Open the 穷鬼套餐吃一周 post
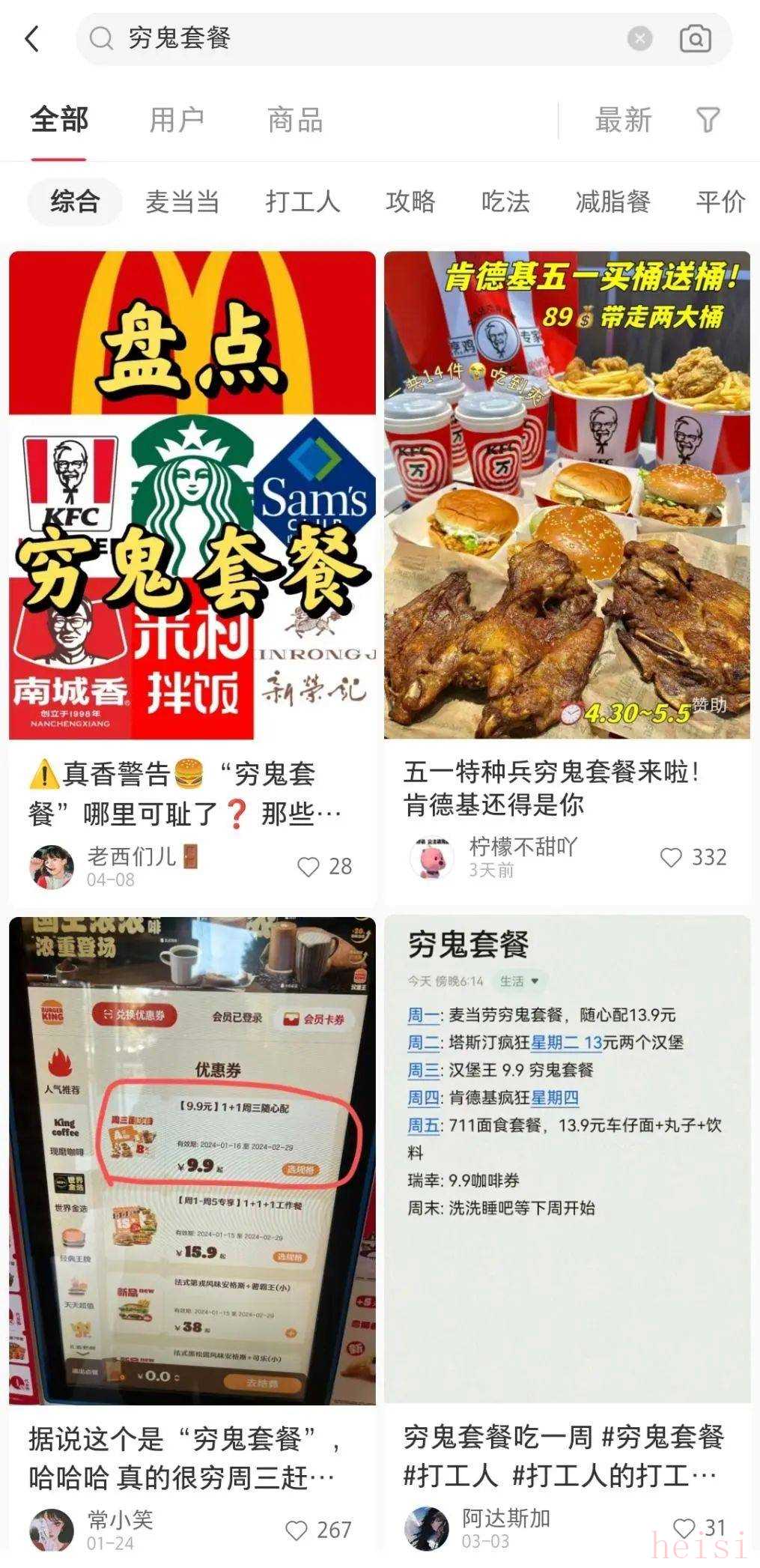The width and height of the screenshot is (760, 1568). coord(567,1160)
